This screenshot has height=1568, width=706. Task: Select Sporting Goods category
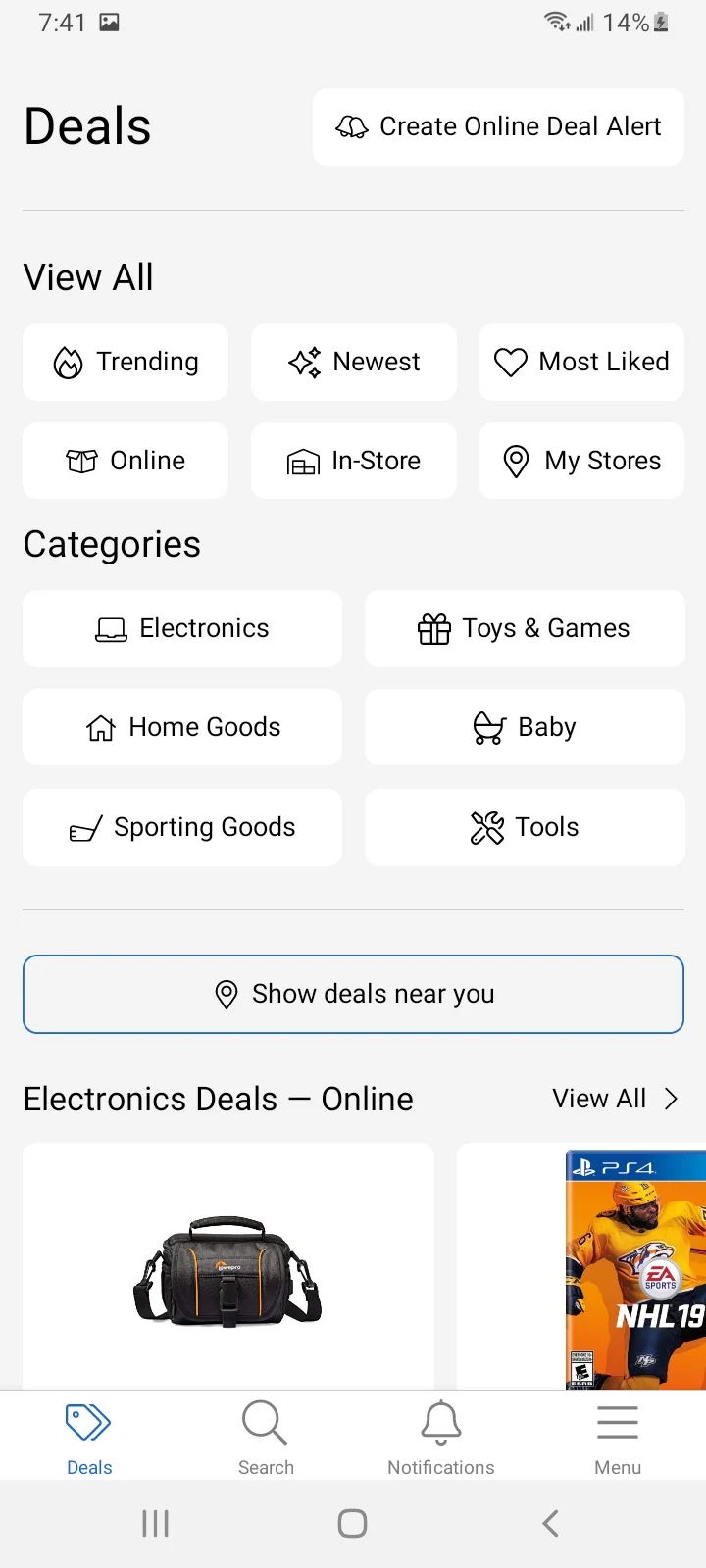tap(182, 827)
